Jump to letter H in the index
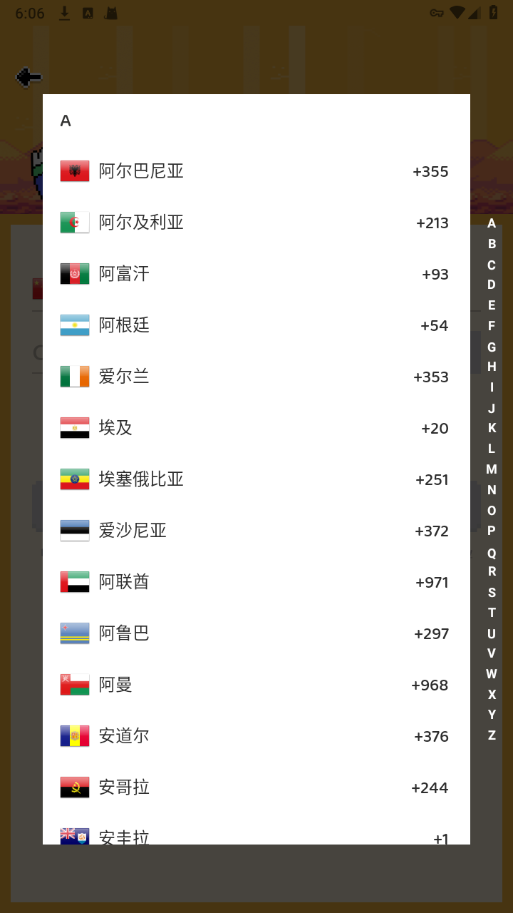This screenshot has height=913, width=513. click(491, 367)
